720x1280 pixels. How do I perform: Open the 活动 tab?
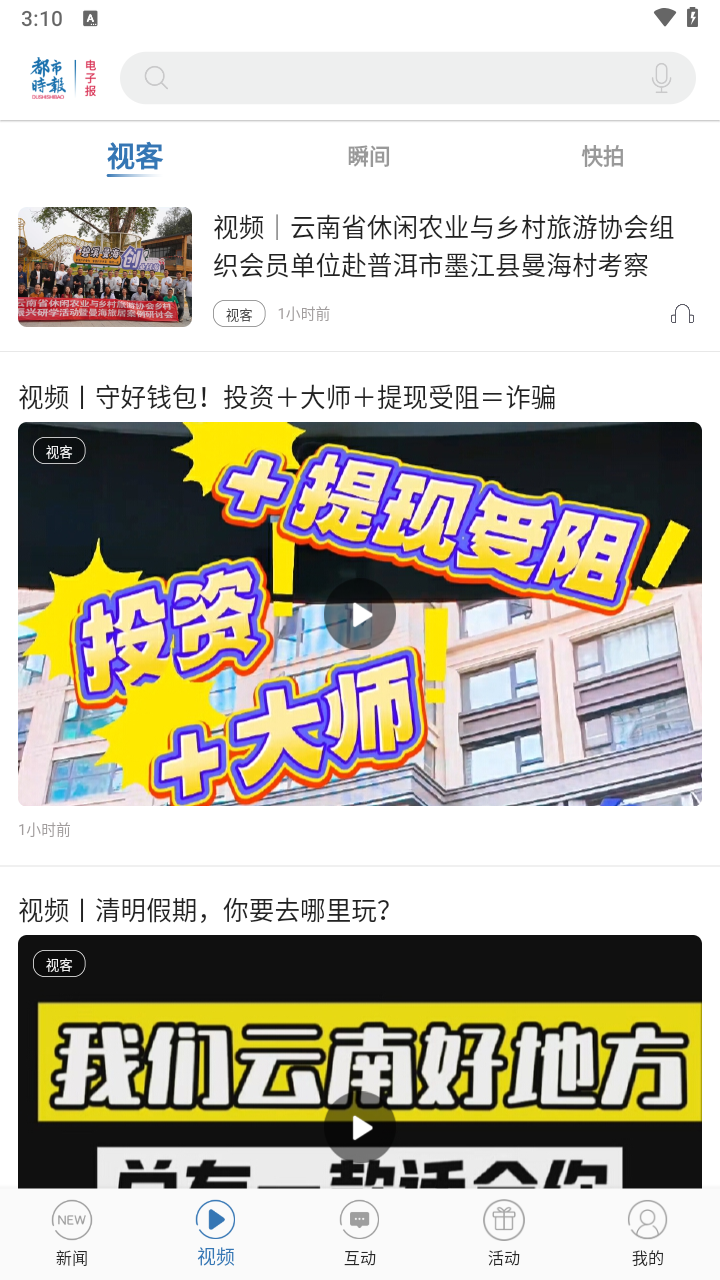[x=504, y=1234]
